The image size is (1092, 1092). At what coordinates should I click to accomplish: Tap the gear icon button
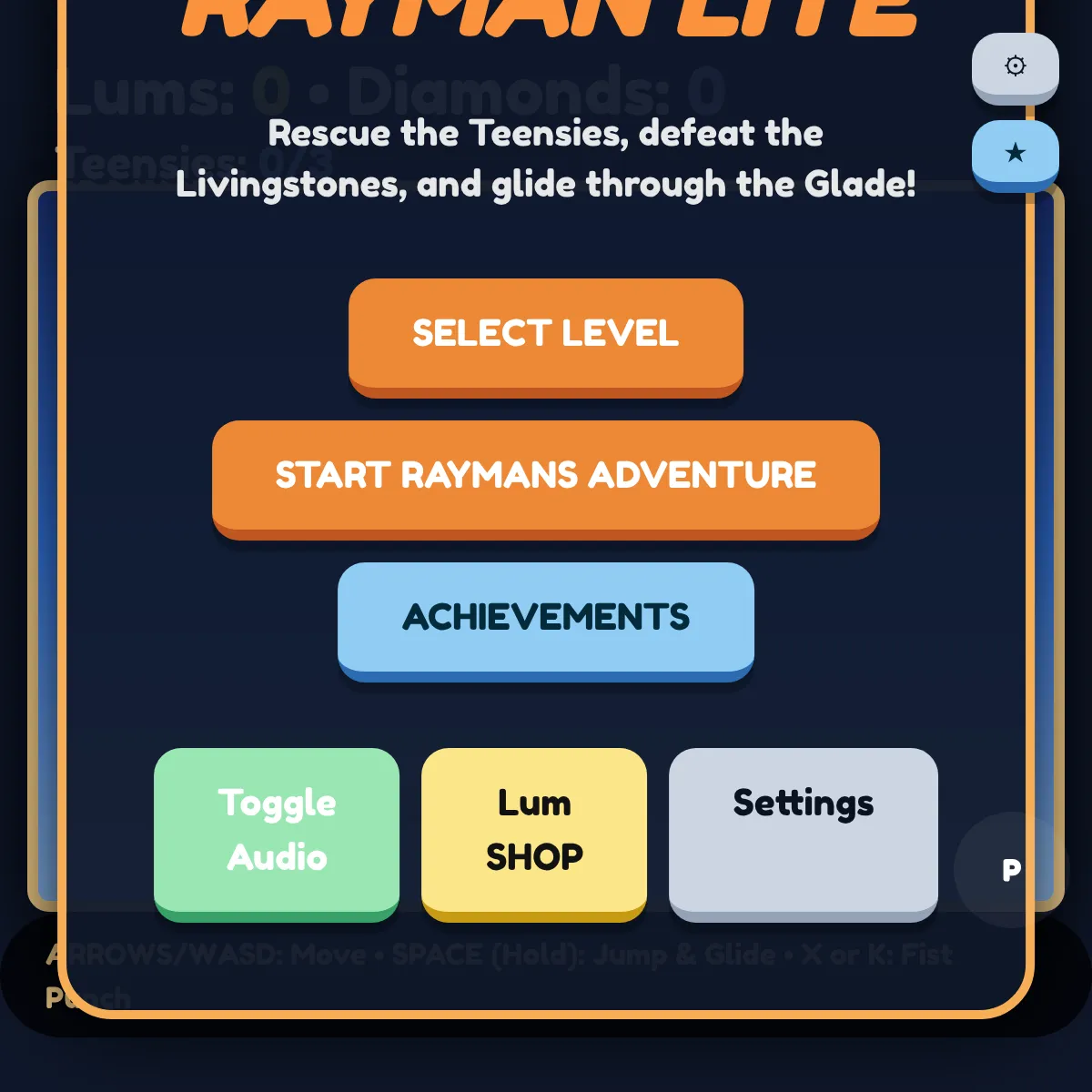[1016, 69]
